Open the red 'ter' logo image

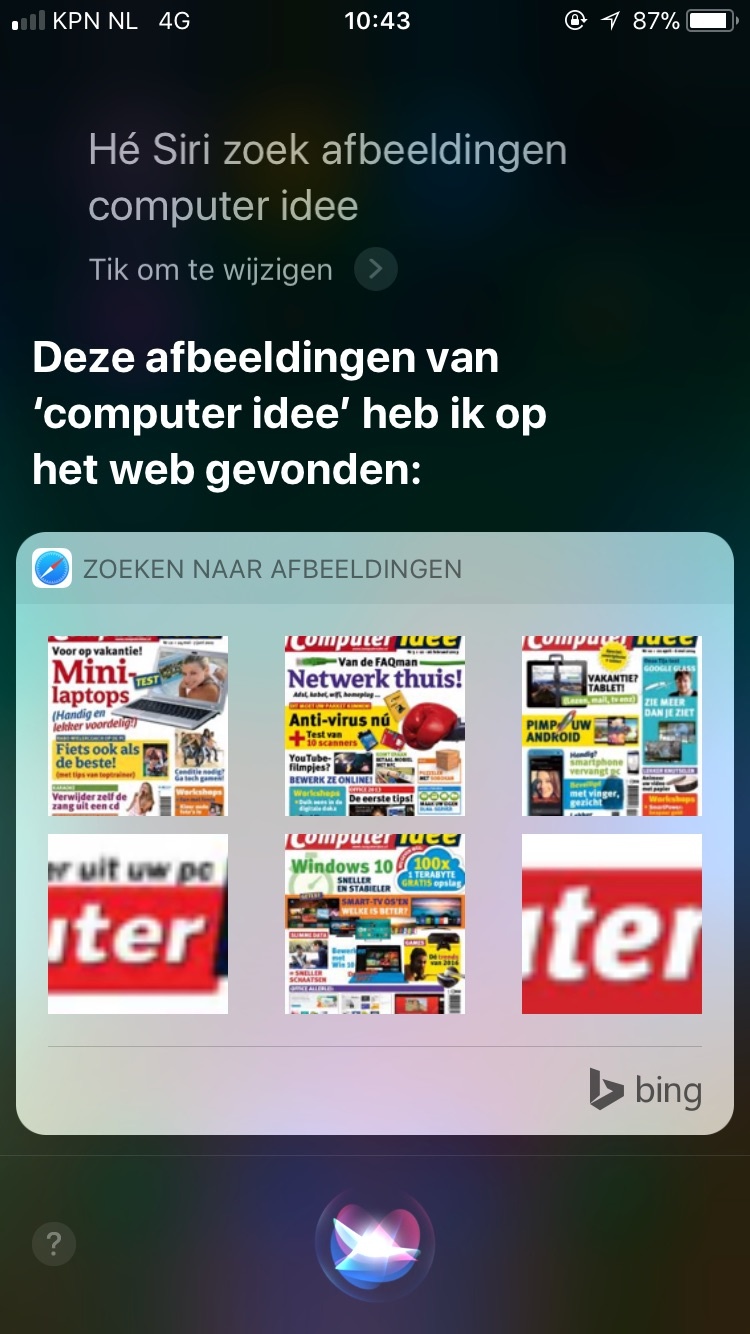tap(612, 924)
